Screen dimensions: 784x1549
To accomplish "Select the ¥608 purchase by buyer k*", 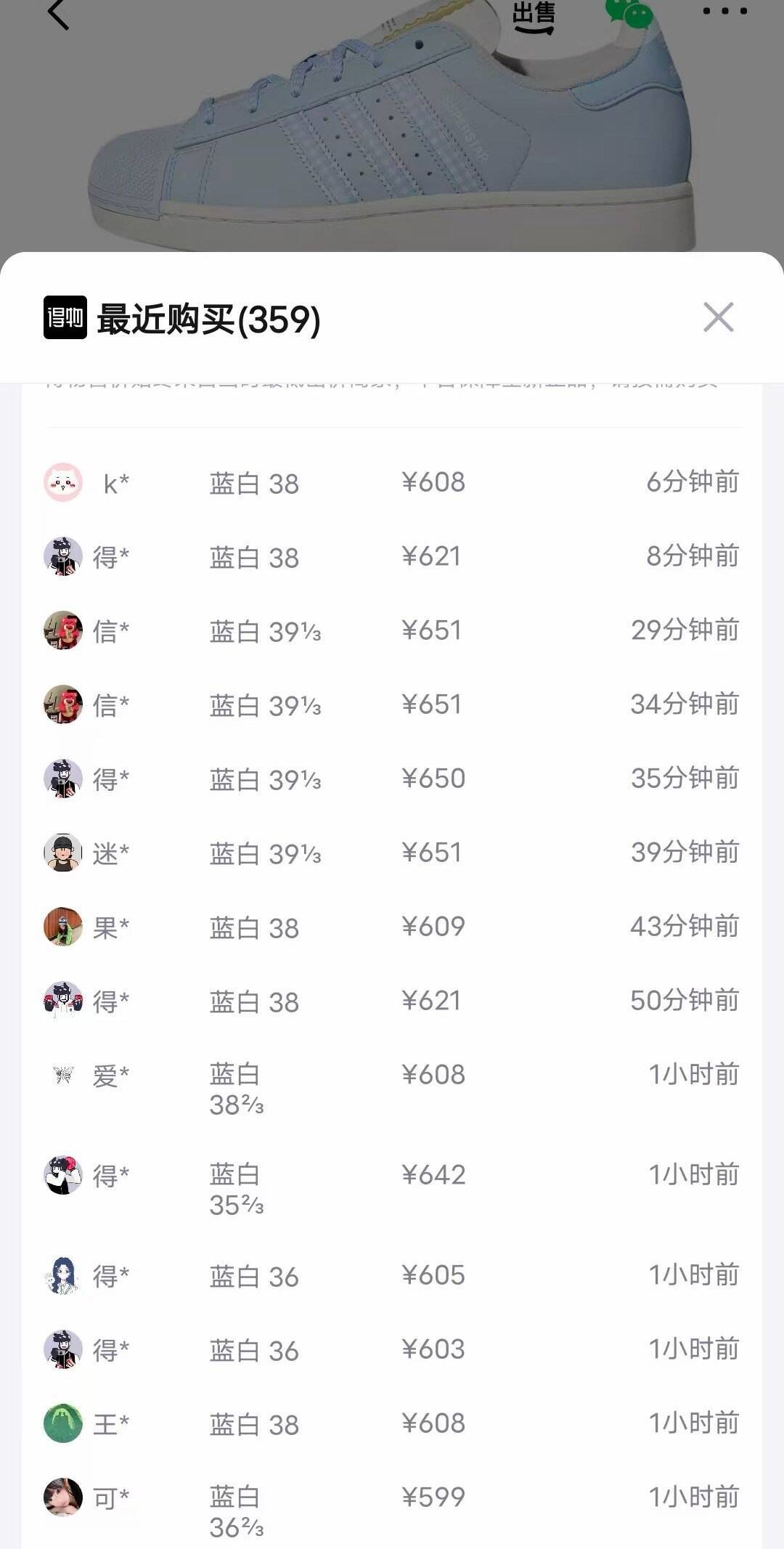I will pos(433,482).
